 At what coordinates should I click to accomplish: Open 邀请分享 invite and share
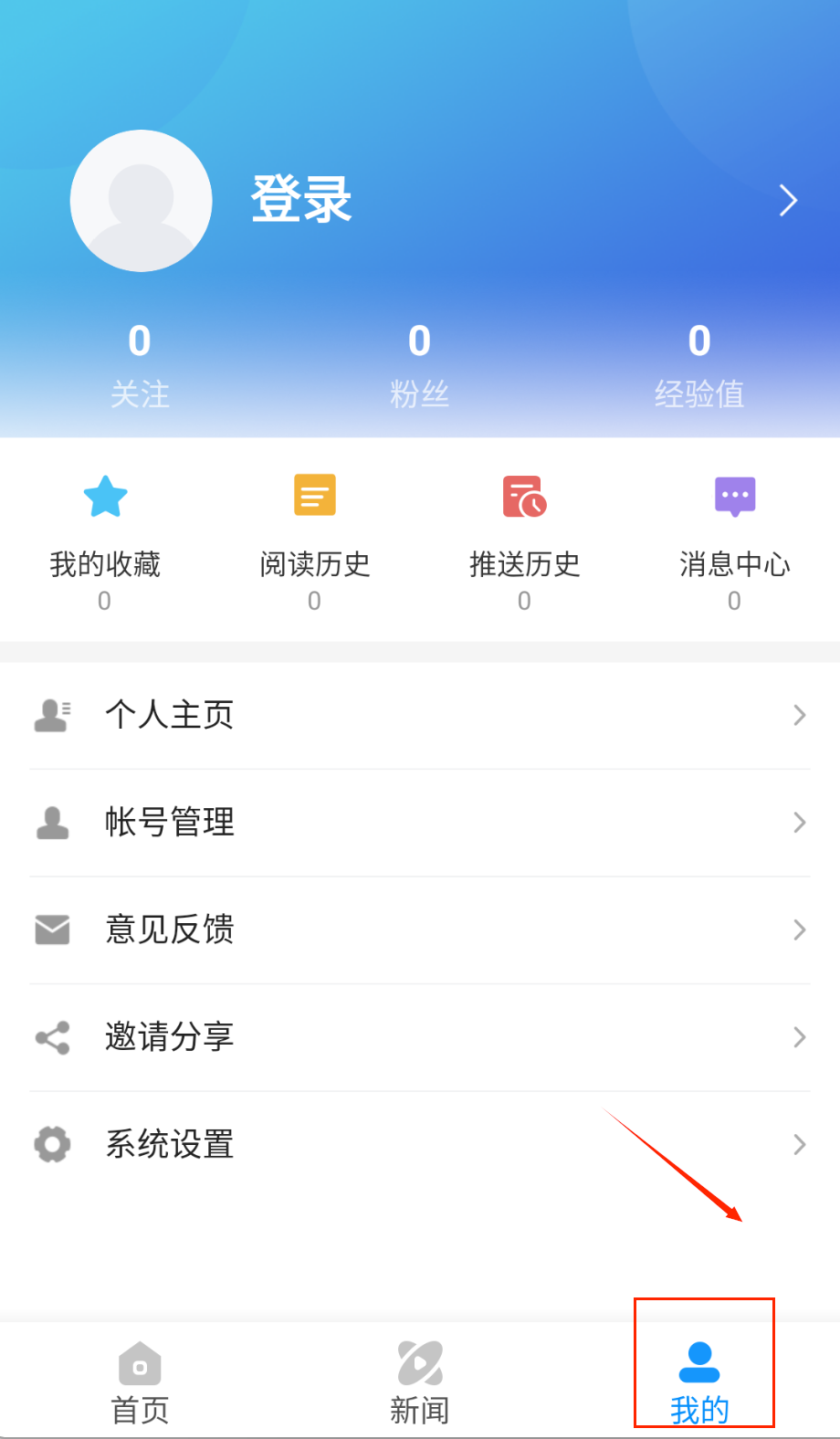click(420, 1037)
